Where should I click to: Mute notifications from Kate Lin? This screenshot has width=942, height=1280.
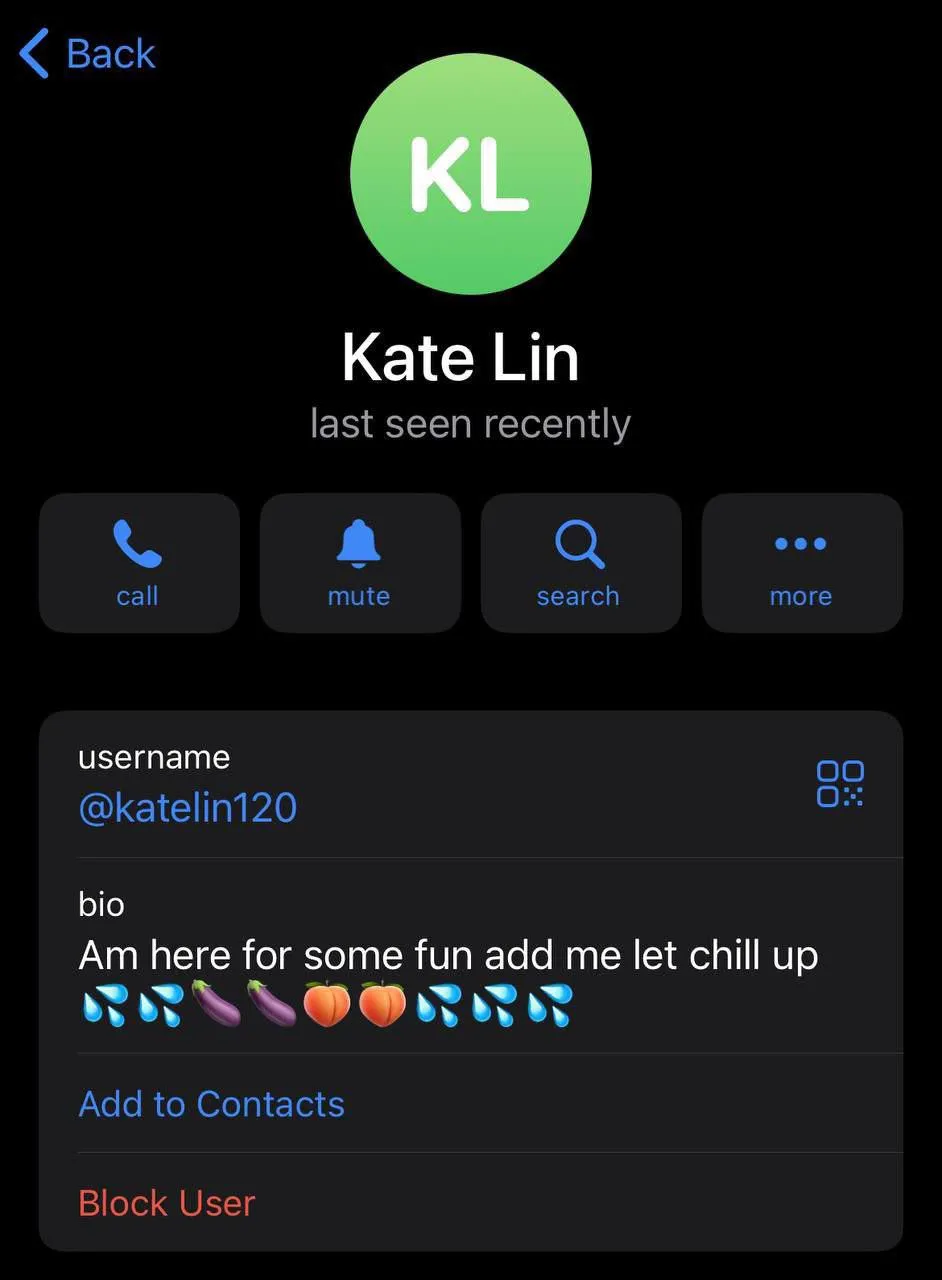360,563
